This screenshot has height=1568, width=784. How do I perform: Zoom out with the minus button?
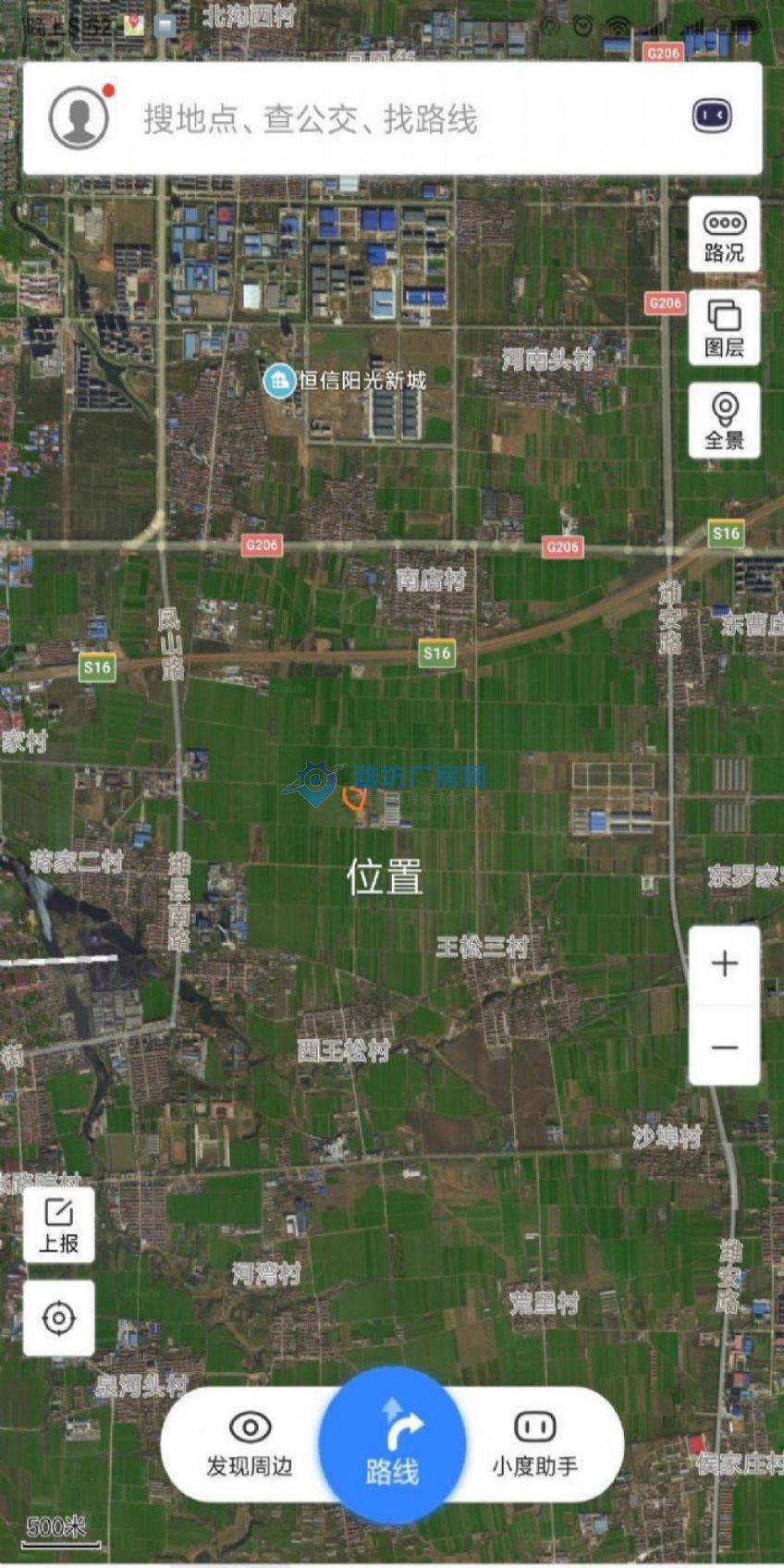coord(724,1047)
